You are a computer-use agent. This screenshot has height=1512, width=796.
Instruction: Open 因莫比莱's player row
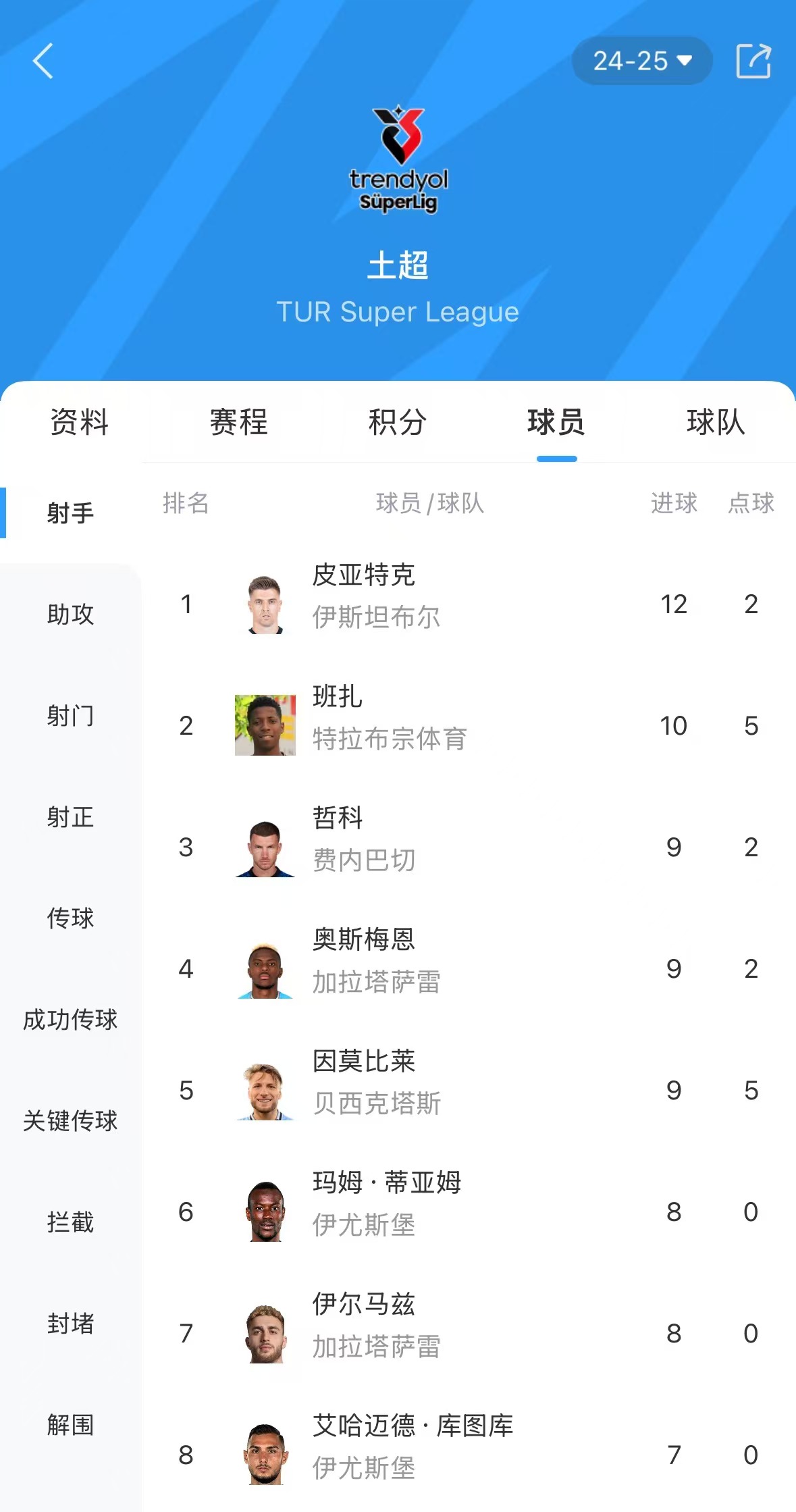[x=469, y=1090]
